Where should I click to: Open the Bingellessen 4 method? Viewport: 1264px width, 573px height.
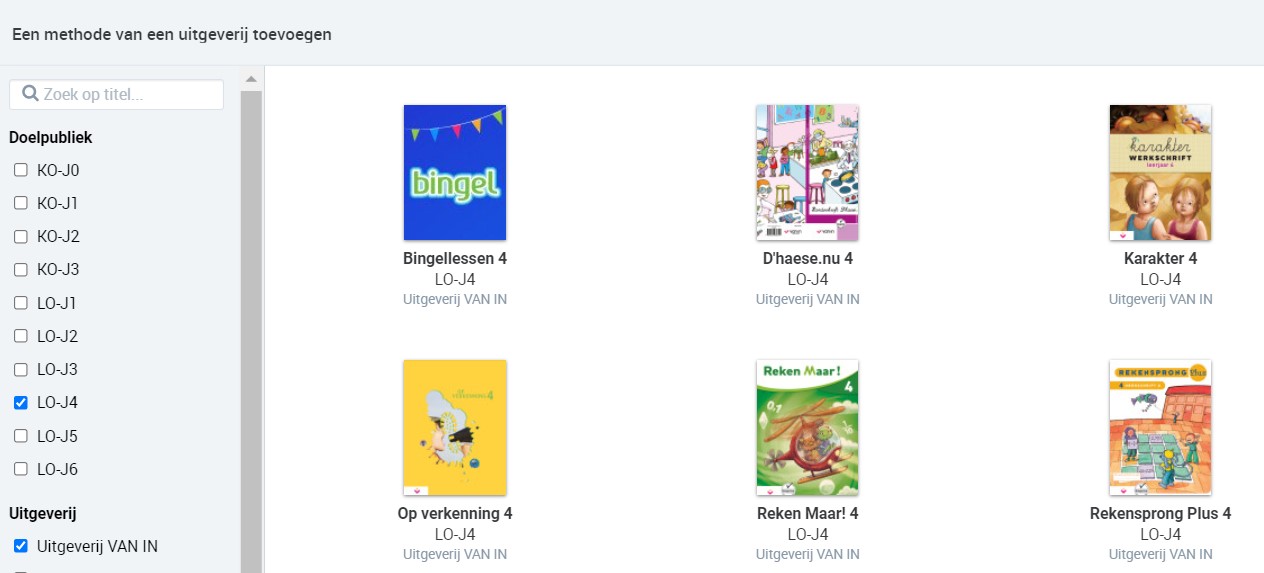coord(455,173)
